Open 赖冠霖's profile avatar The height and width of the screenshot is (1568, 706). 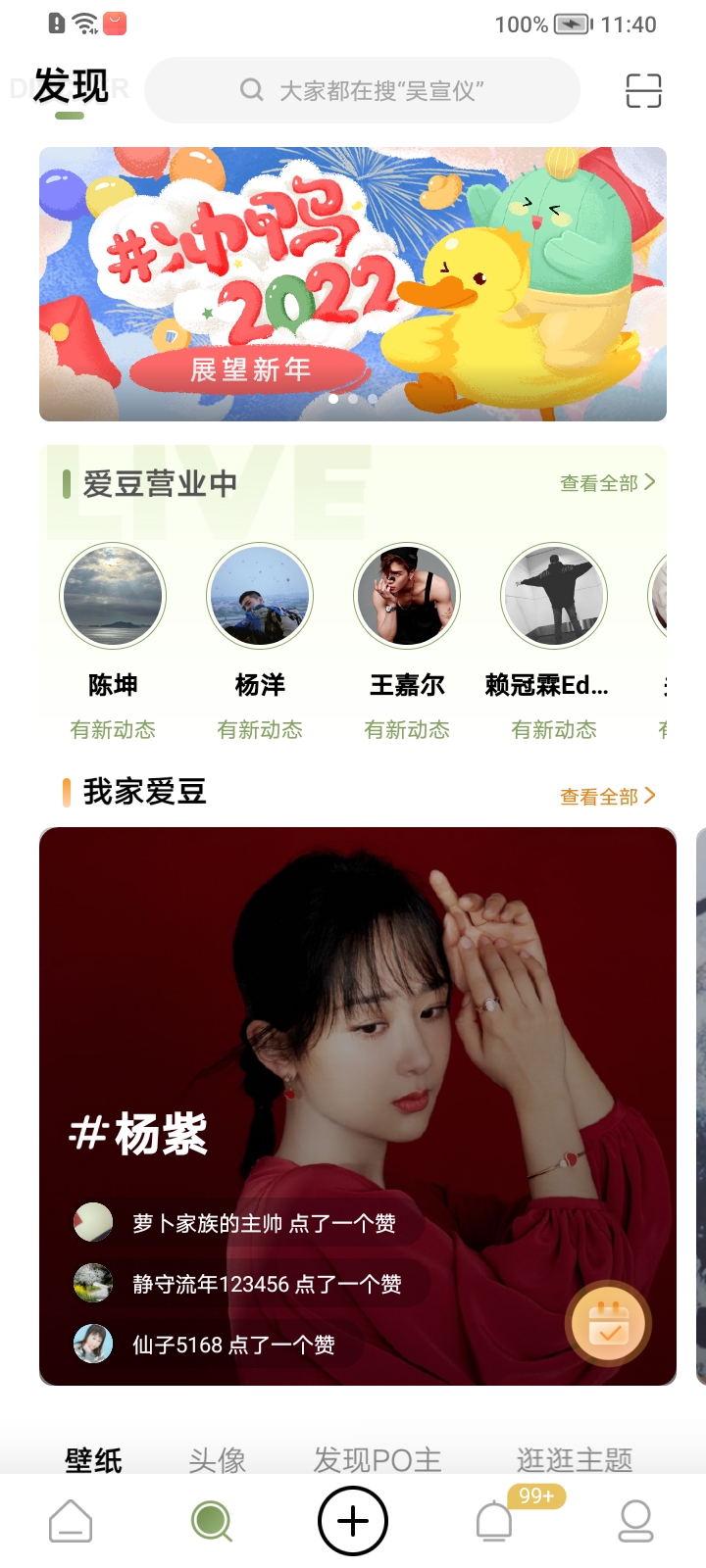554,596
